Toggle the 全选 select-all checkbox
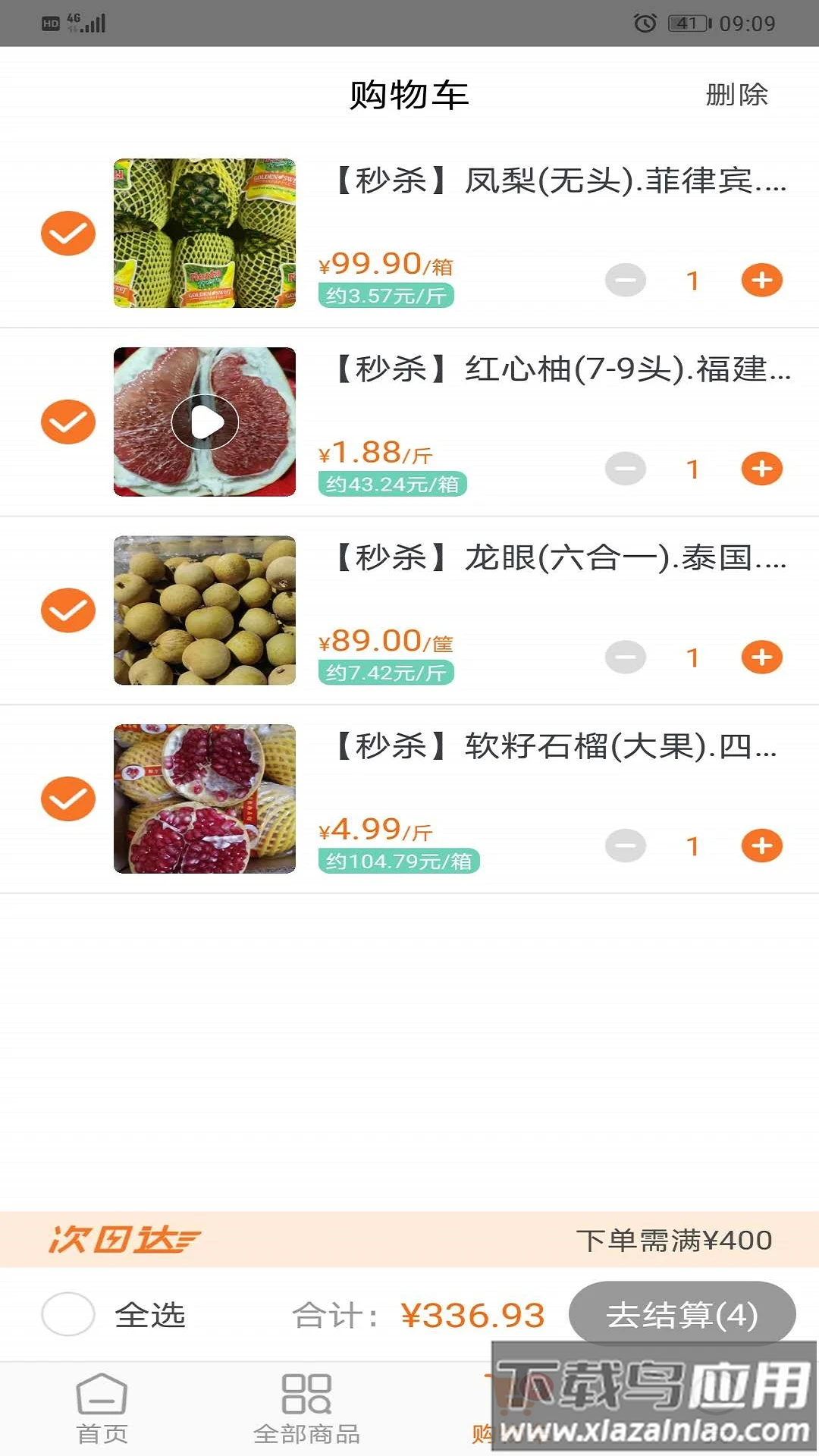819x1456 pixels. (x=68, y=1314)
